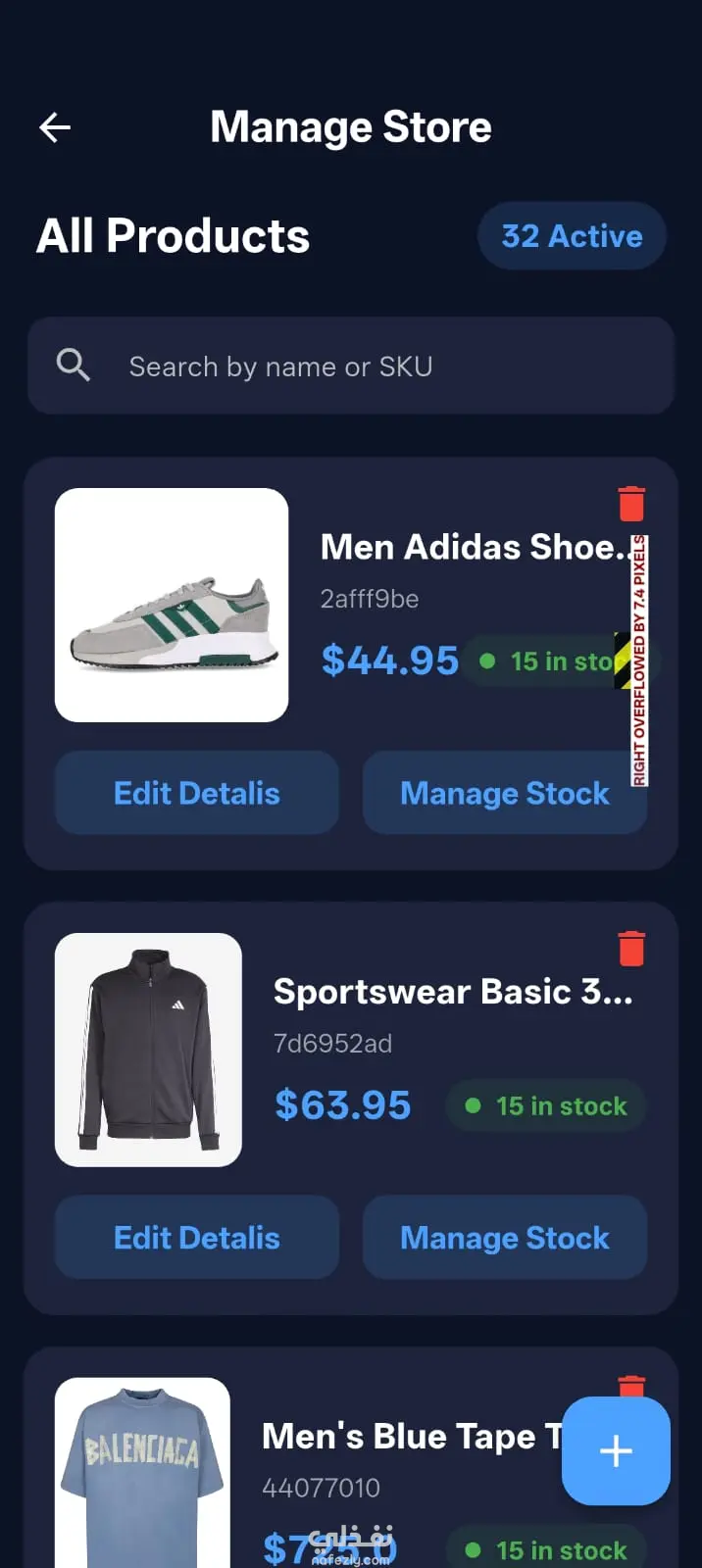Open the Men's Blue Tape T product card
The image size is (702, 1568).
tap(402, 1438)
